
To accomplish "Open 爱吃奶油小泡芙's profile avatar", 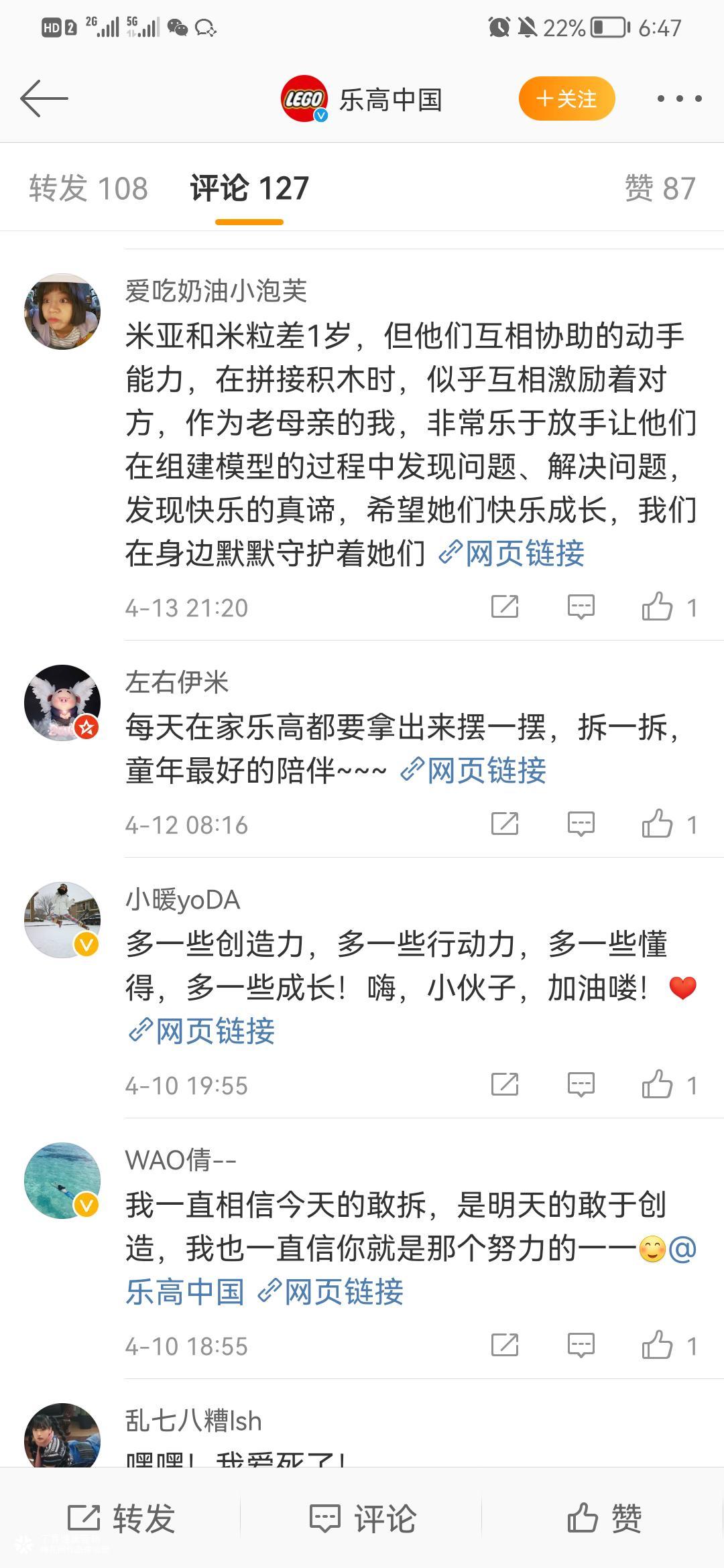I will click(62, 311).
